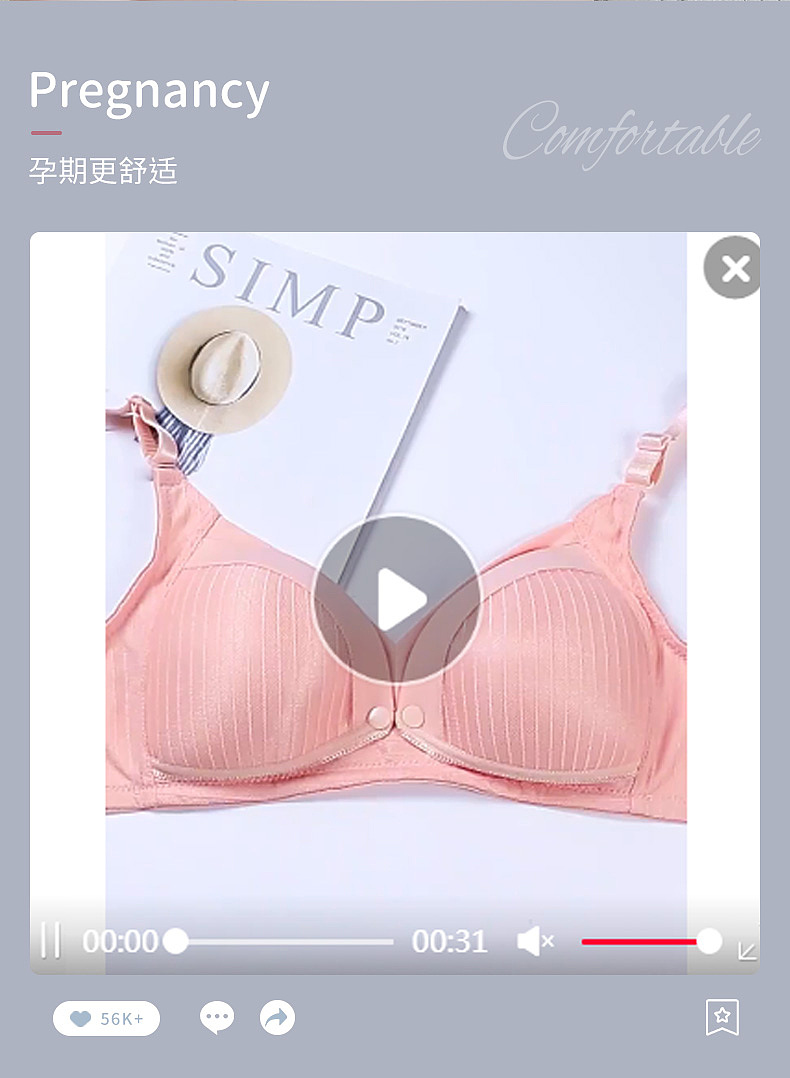Close the video player with the X
Image resolution: width=790 pixels, height=1078 pixels.
point(735,267)
